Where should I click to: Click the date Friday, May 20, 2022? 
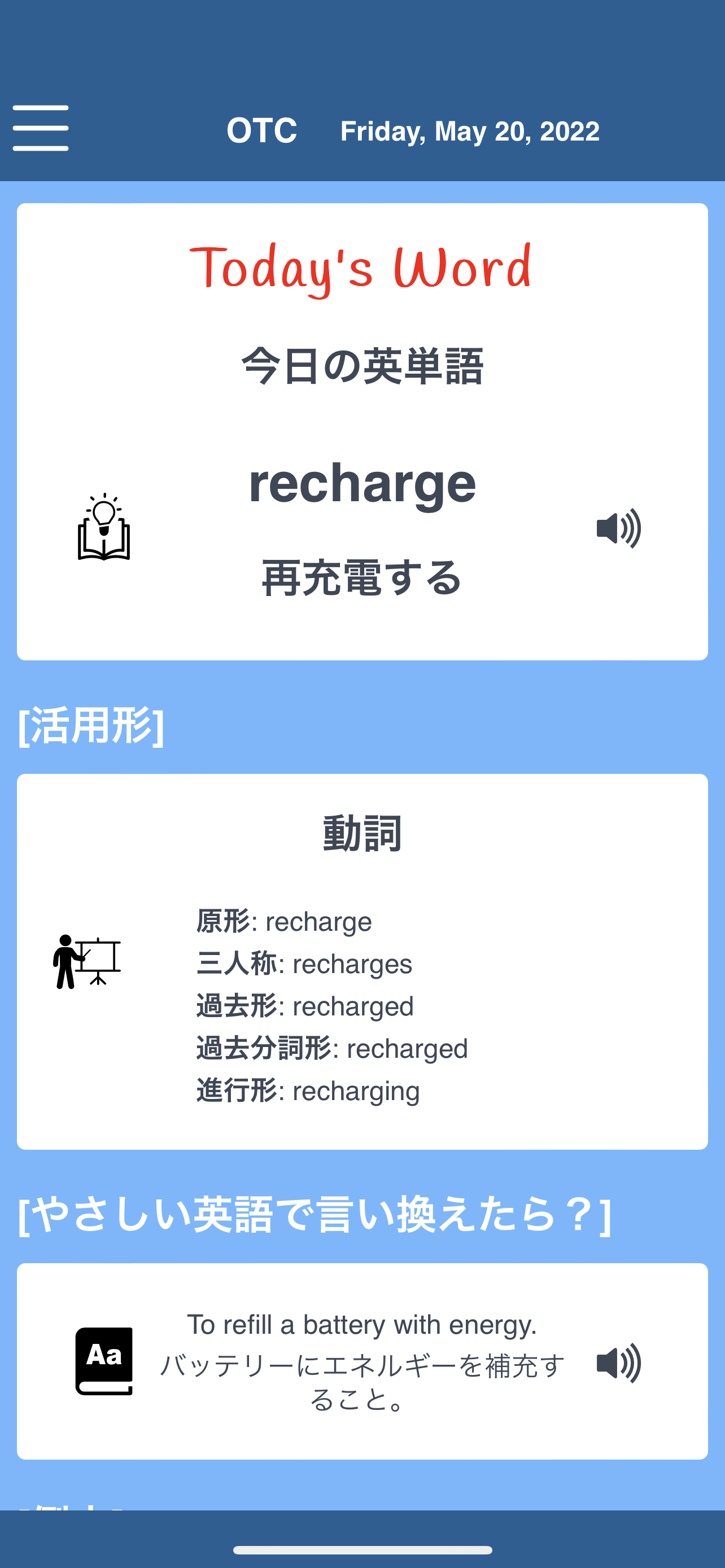tap(469, 131)
